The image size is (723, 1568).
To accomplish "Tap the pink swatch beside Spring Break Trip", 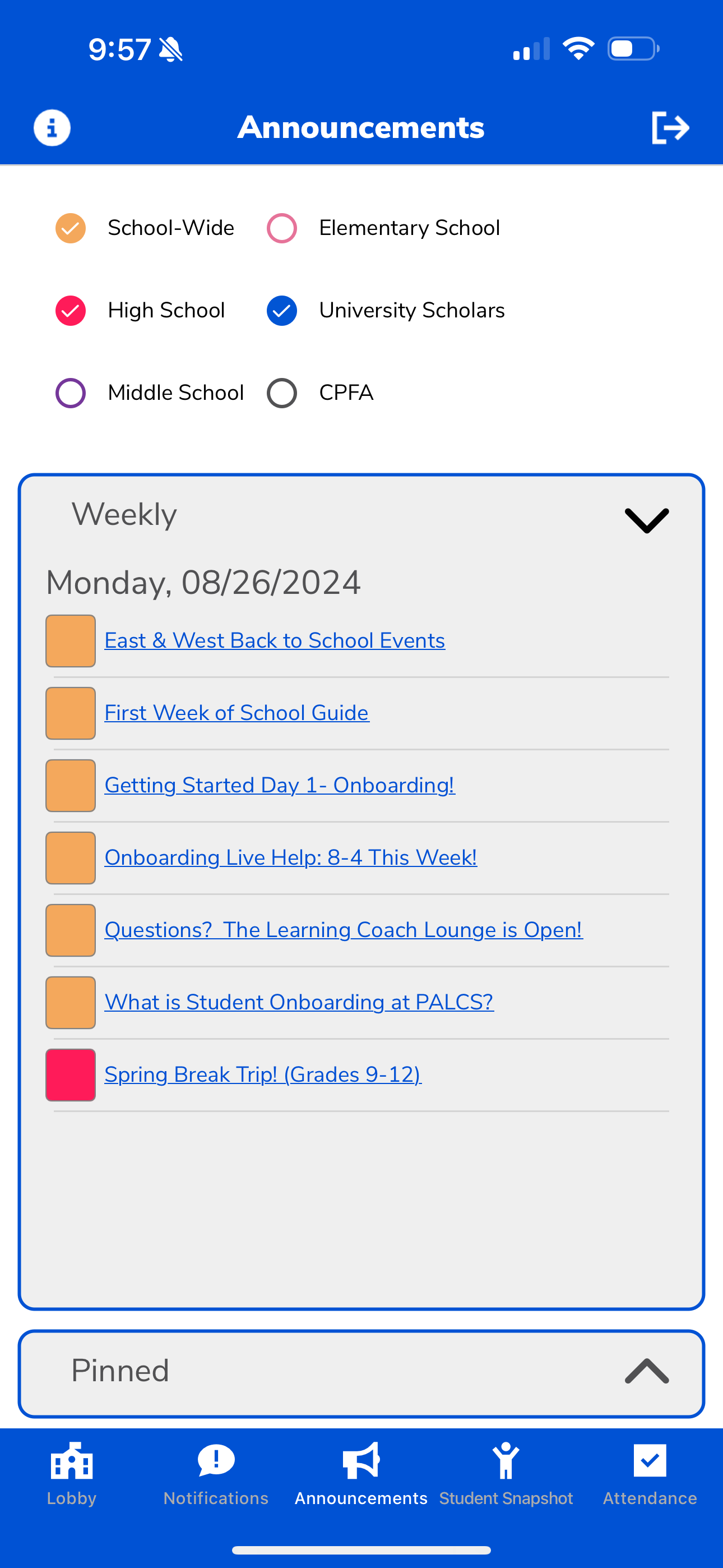I will click(70, 1074).
